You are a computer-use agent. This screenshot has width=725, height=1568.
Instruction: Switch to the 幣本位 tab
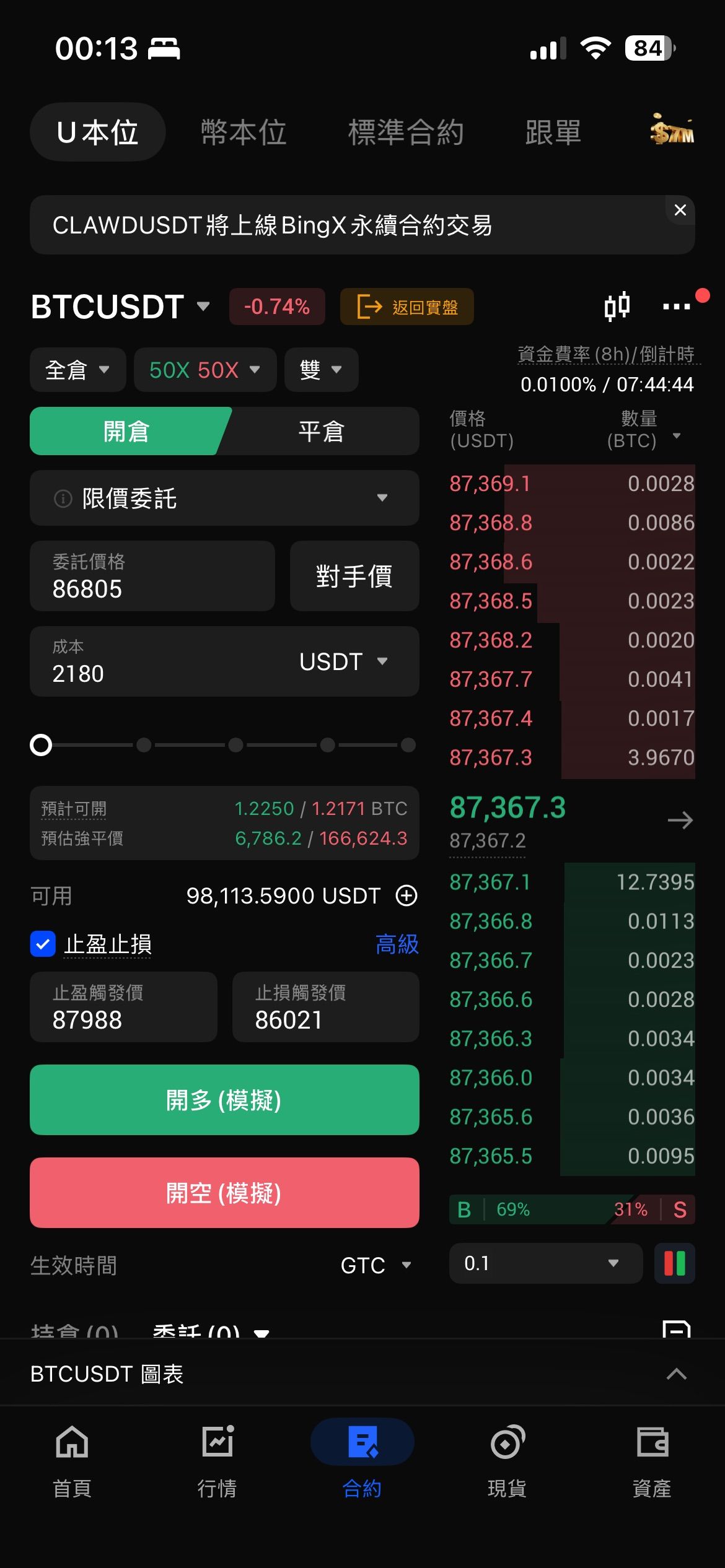(x=244, y=133)
